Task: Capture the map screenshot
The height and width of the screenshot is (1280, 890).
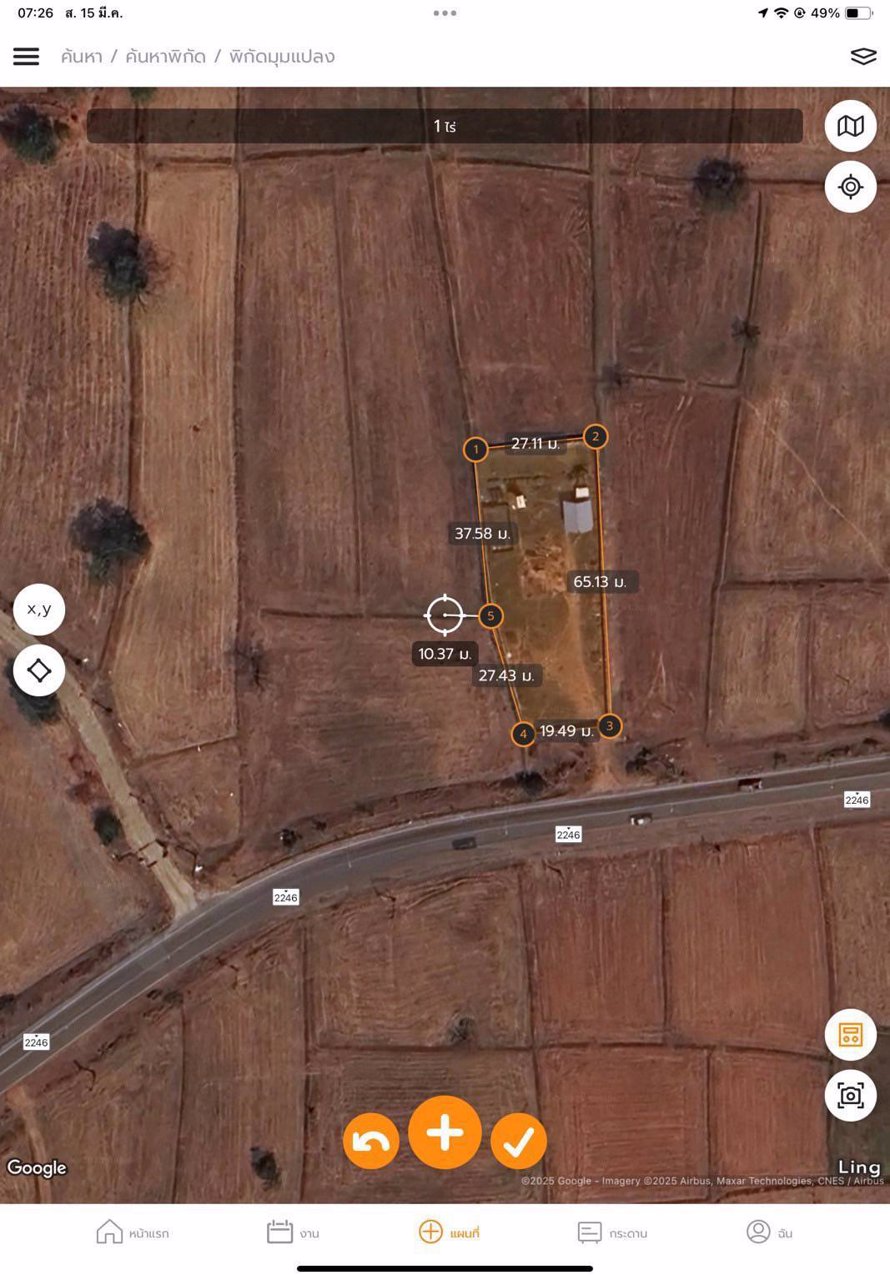Action: tap(850, 1096)
